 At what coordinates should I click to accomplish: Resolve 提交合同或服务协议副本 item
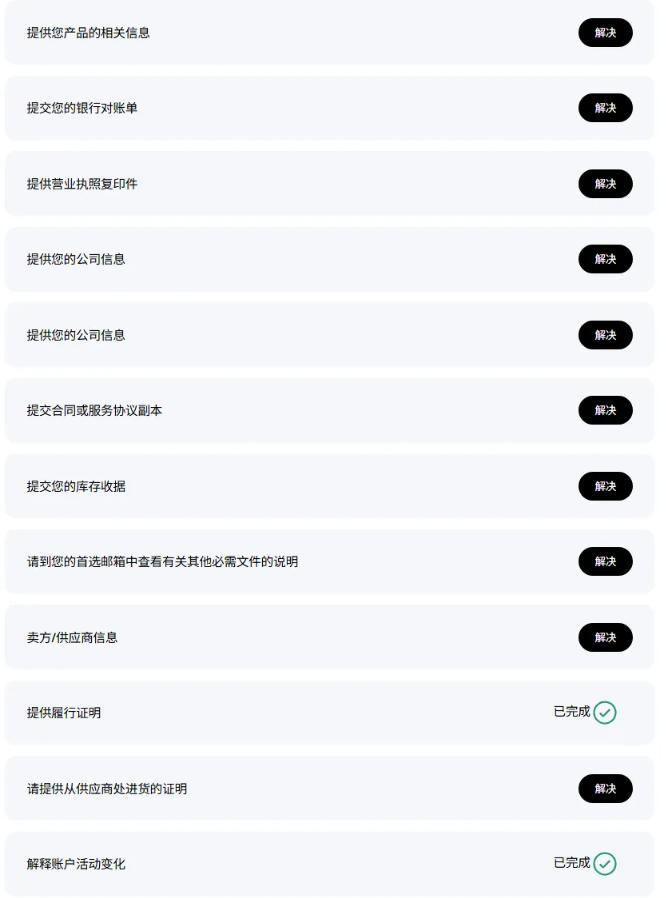[x=605, y=410]
